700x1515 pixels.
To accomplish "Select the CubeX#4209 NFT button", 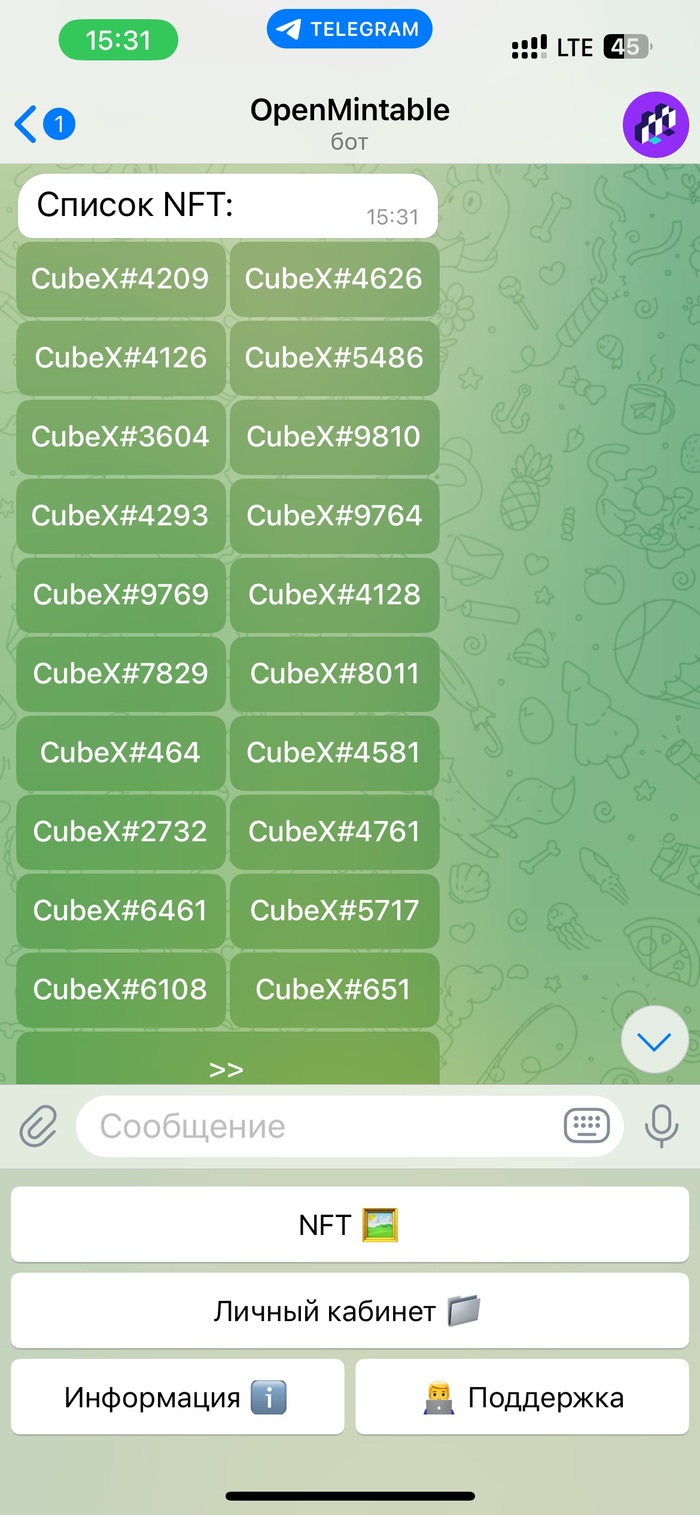I will tap(120, 279).
